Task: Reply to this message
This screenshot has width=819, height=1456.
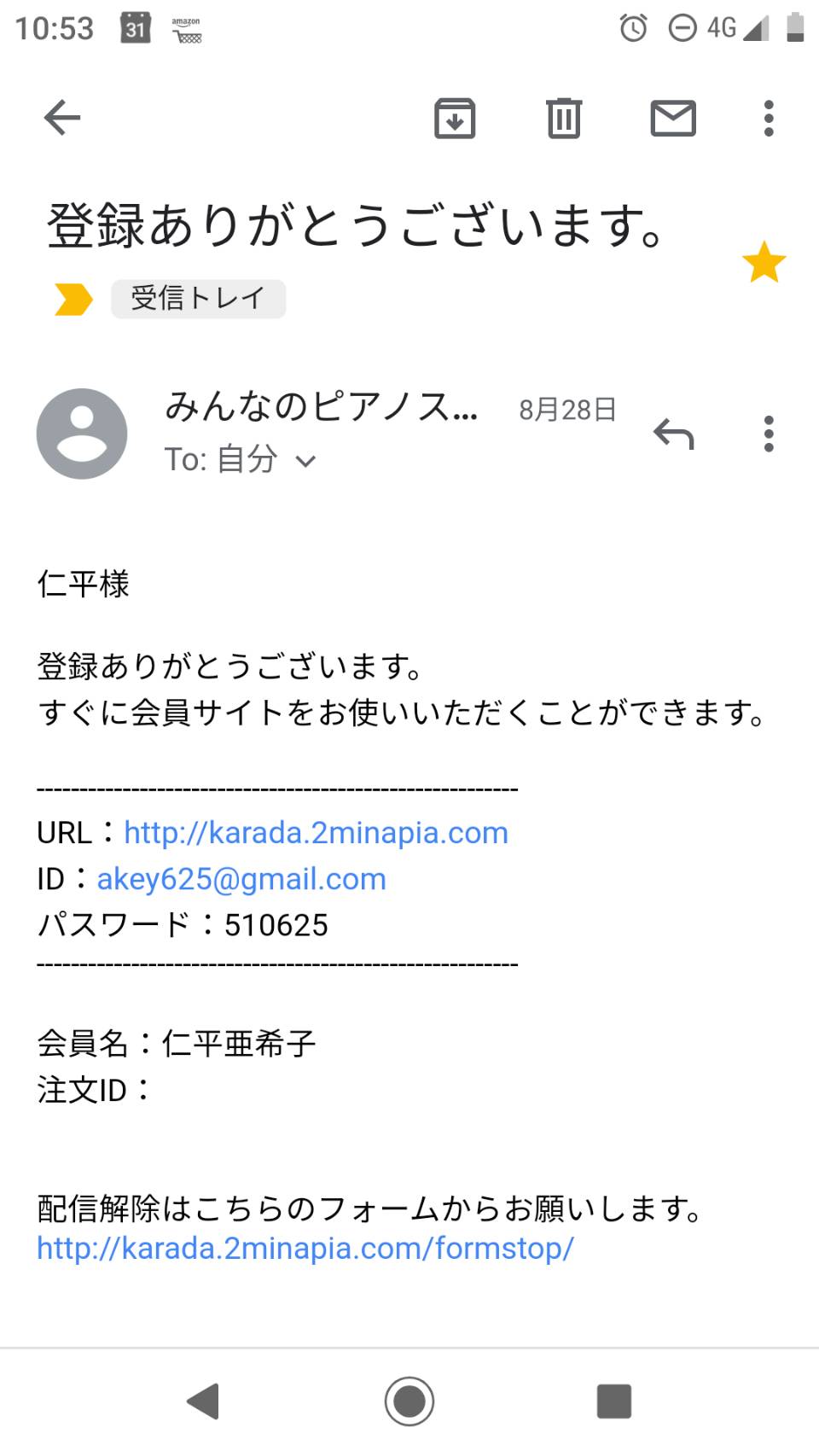Action: 673,434
